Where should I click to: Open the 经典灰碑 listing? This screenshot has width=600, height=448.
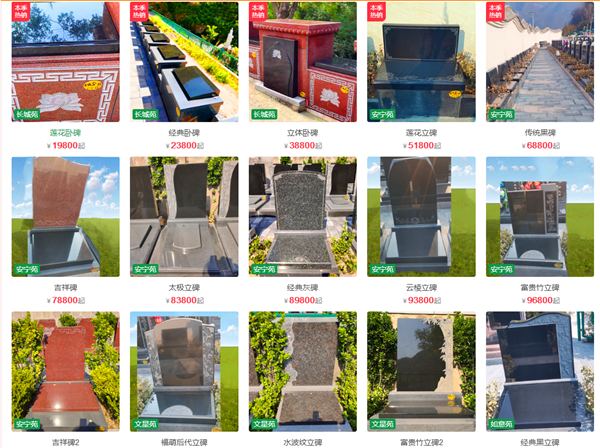pyautogui.click(x=302, y=217)
